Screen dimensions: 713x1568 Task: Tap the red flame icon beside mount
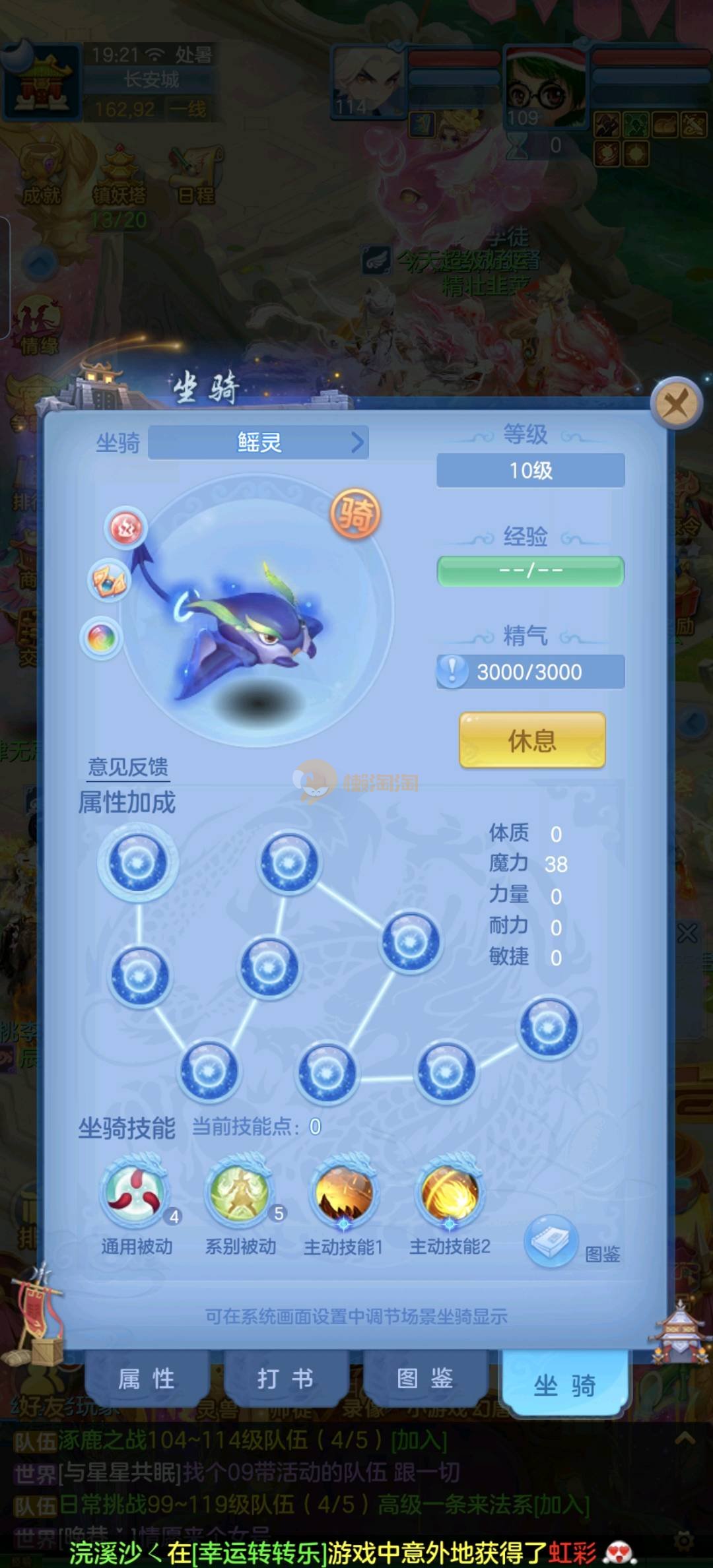click(125, 527)
